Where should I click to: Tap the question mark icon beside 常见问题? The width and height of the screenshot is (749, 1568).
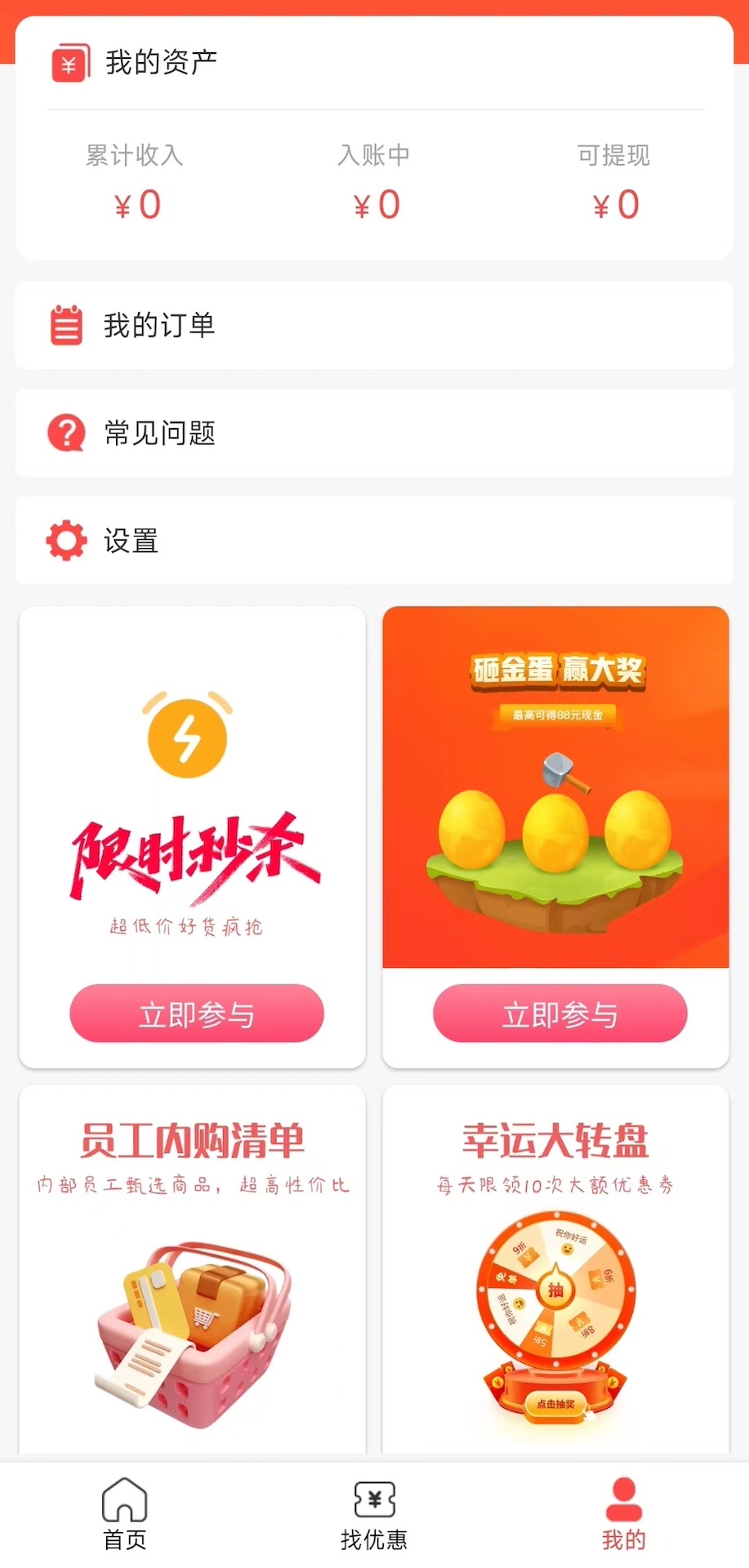coord(67,433)
